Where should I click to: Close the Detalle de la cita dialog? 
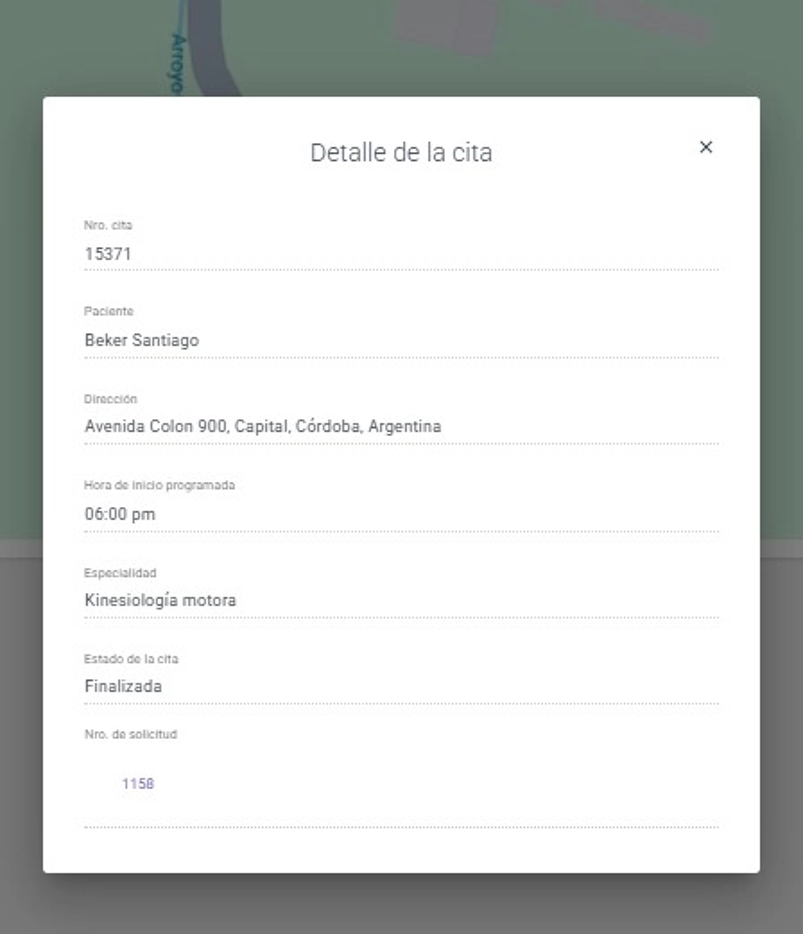click(x=705, y=147)
